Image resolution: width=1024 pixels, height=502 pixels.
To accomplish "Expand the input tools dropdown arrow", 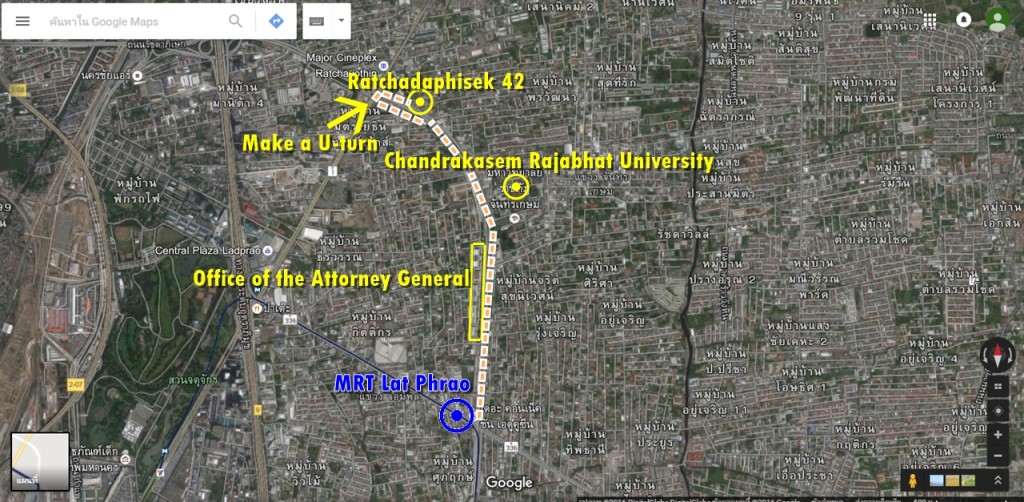I will pyautogui.click(x=341, y=21).
